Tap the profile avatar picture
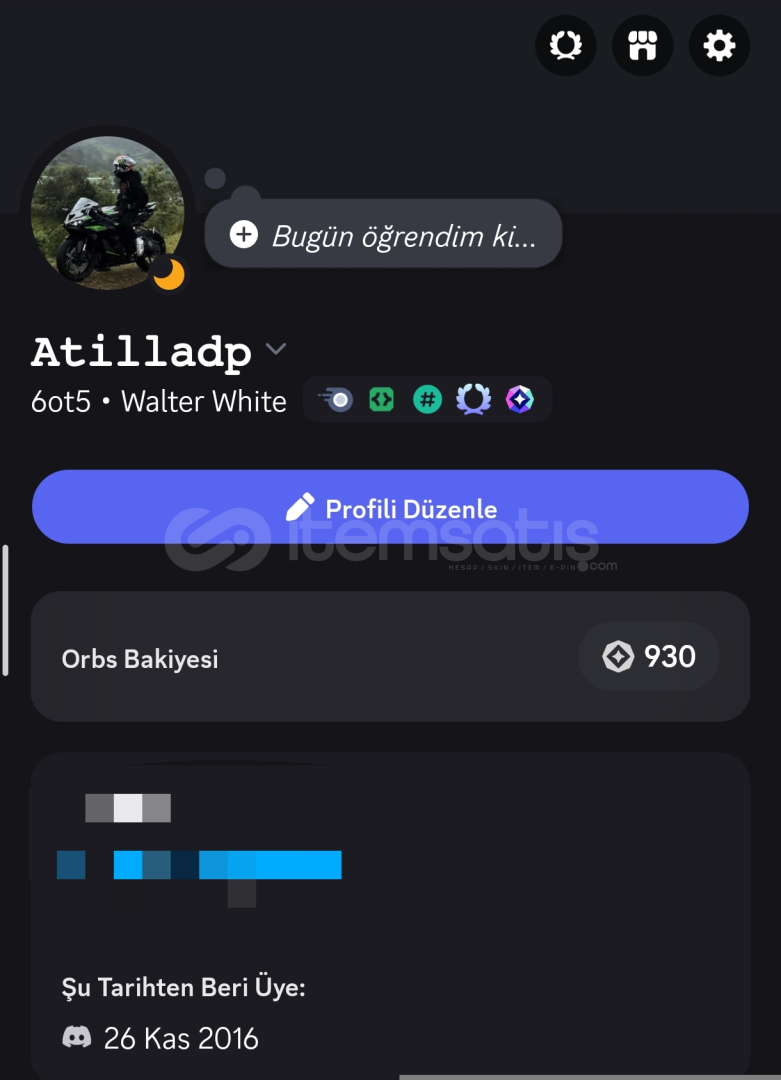The height and width of the screenshot is (1080, 781). tap(108, 213)
